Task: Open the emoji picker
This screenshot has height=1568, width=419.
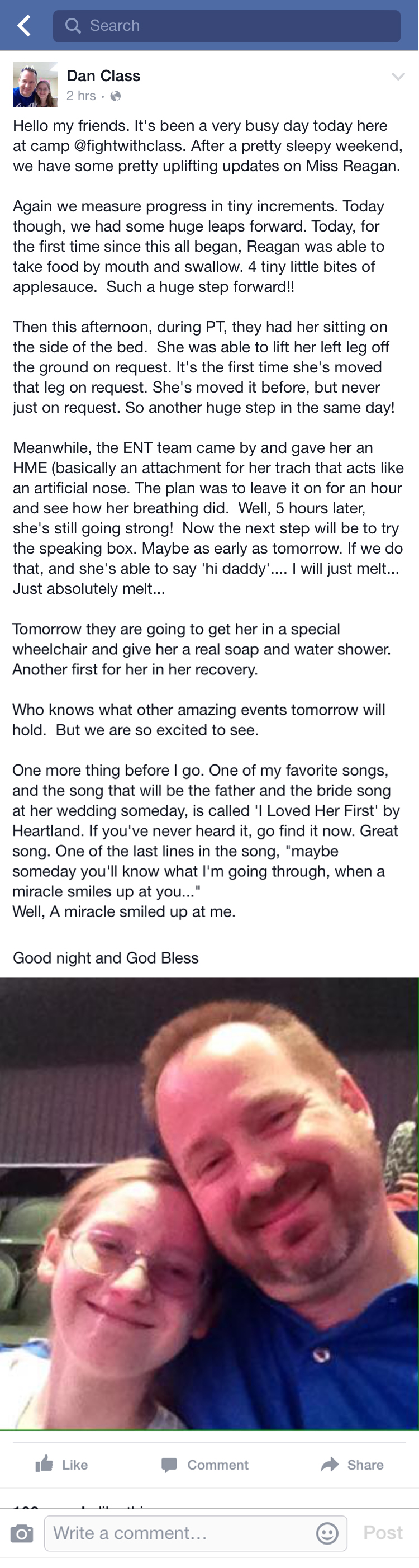Action: pos(327,1533)
